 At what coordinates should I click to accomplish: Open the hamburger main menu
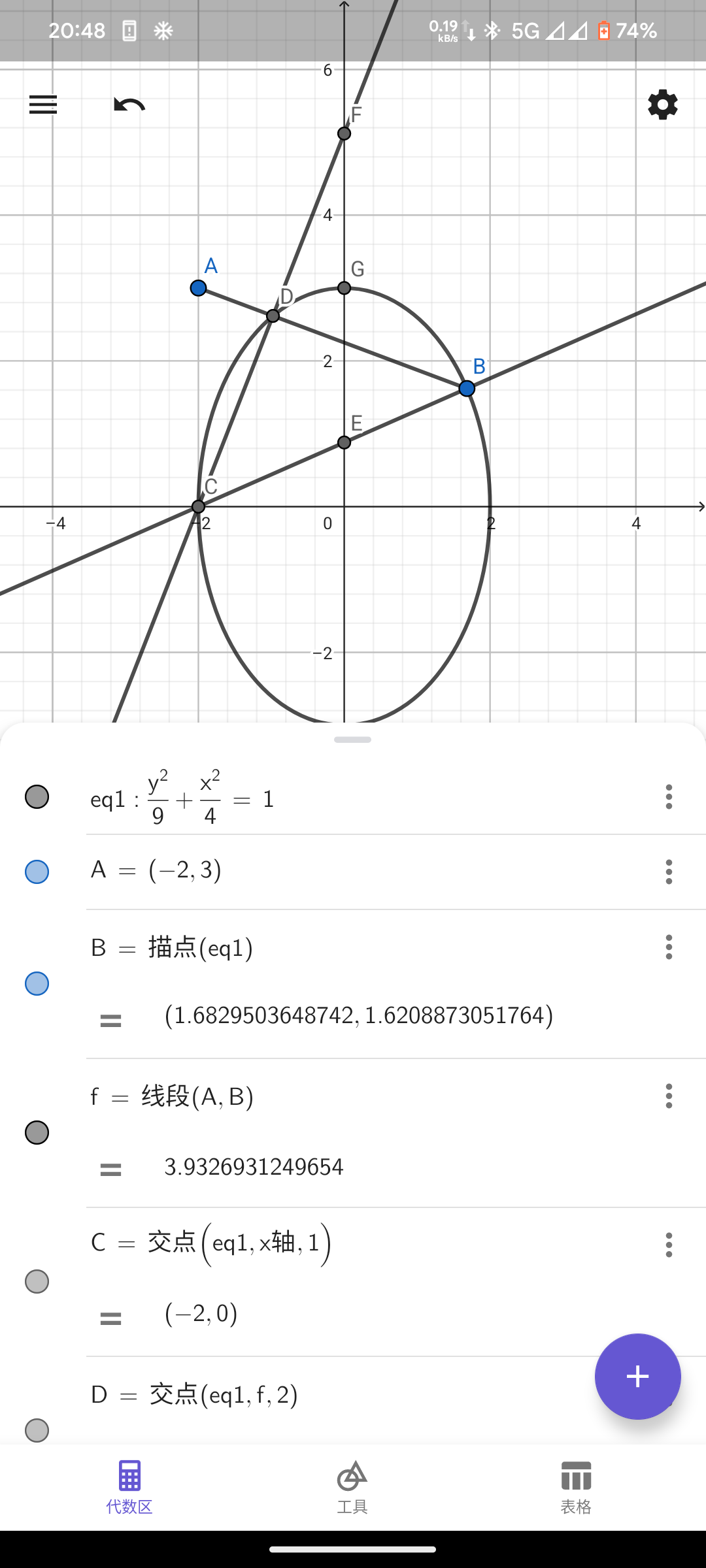tap(43, 105)
